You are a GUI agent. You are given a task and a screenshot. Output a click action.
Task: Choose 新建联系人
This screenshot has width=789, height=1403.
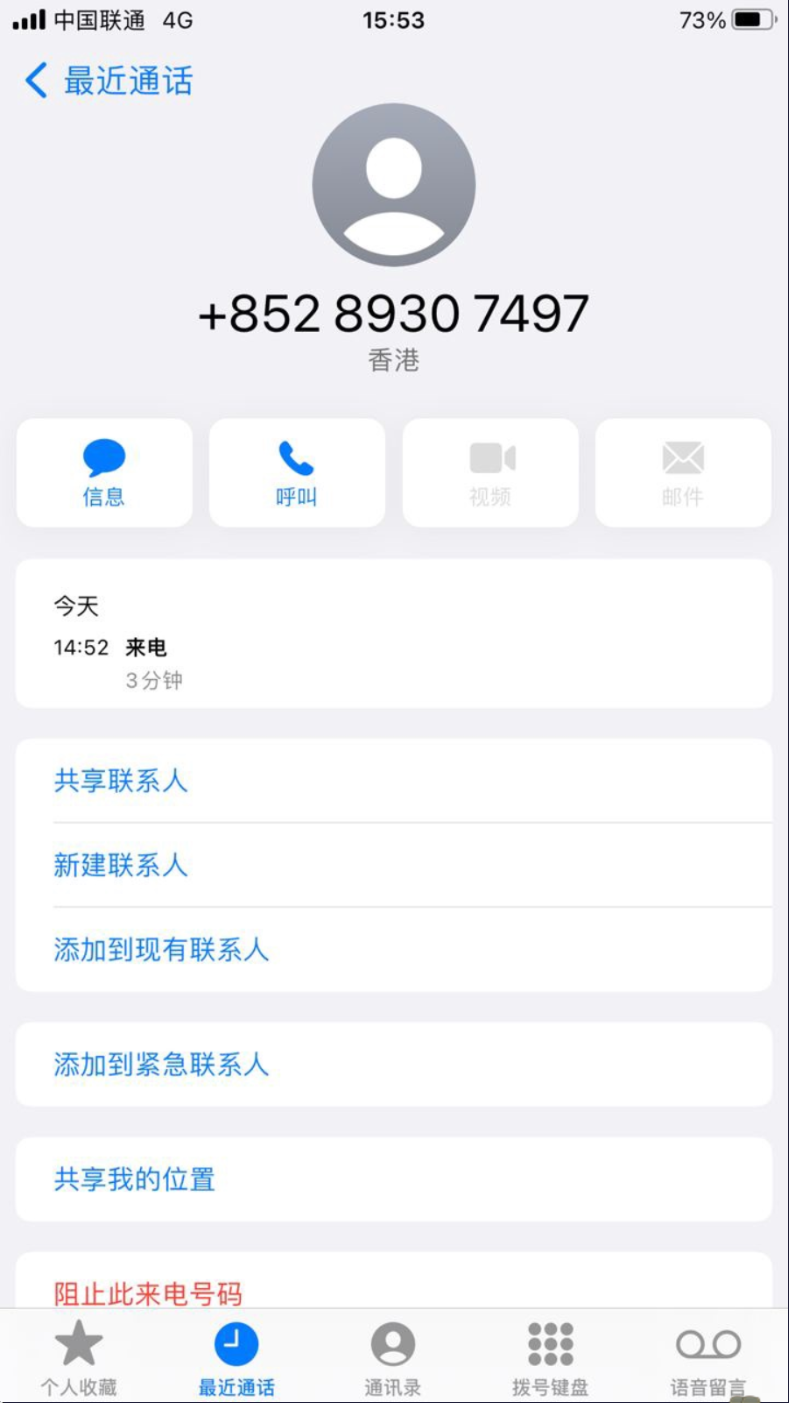click(x=394, y=865)
